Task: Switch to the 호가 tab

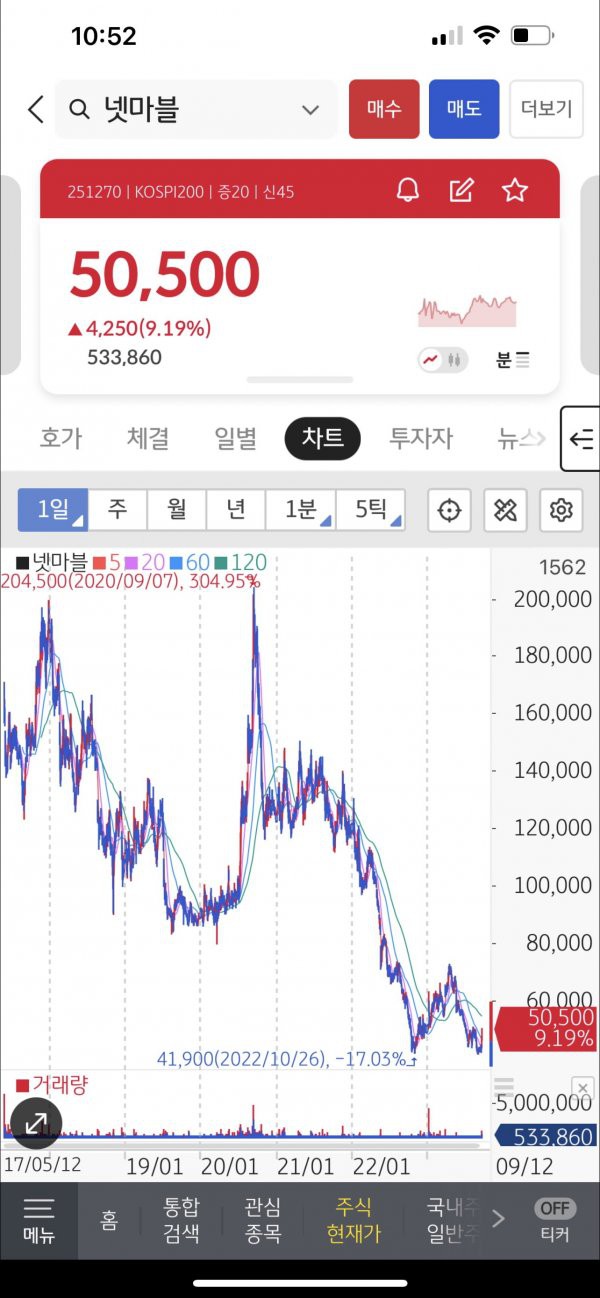Action: (60, 438)
